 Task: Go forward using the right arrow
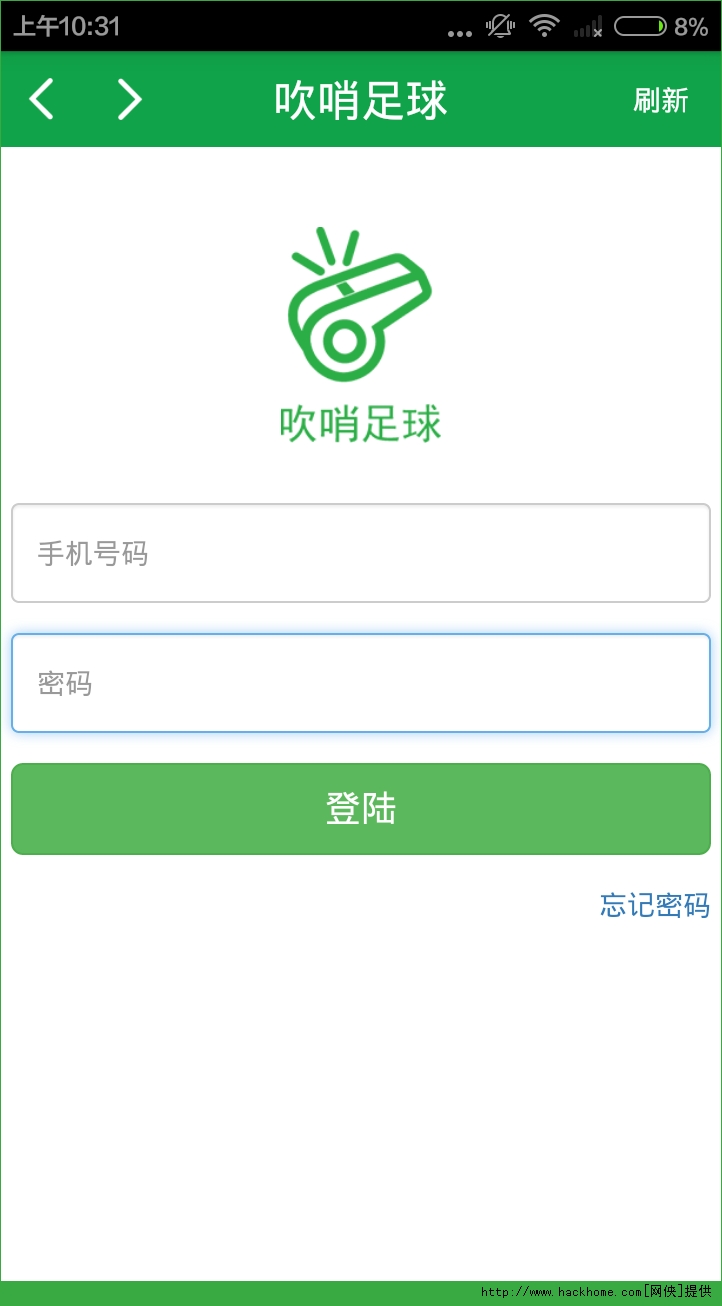[x=129, y=100]
